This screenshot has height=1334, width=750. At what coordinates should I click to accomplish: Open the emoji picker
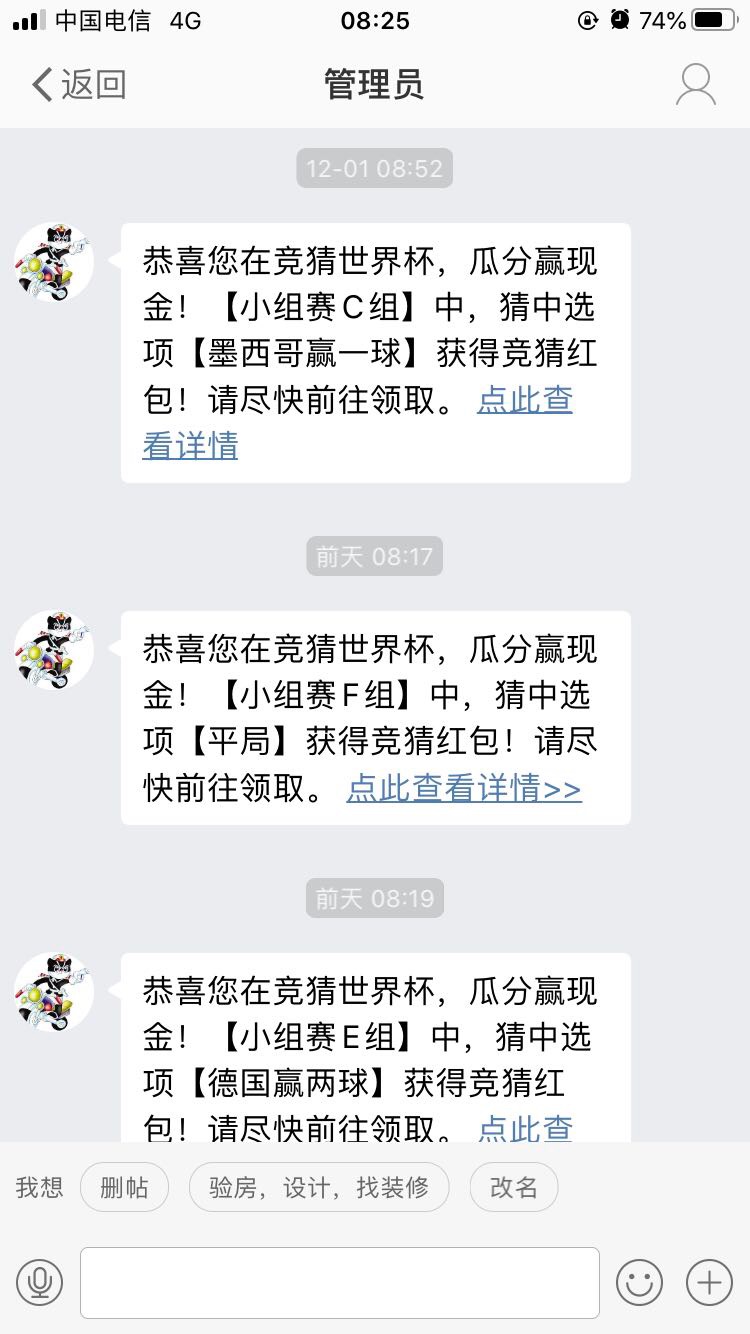pos(639,1282)
